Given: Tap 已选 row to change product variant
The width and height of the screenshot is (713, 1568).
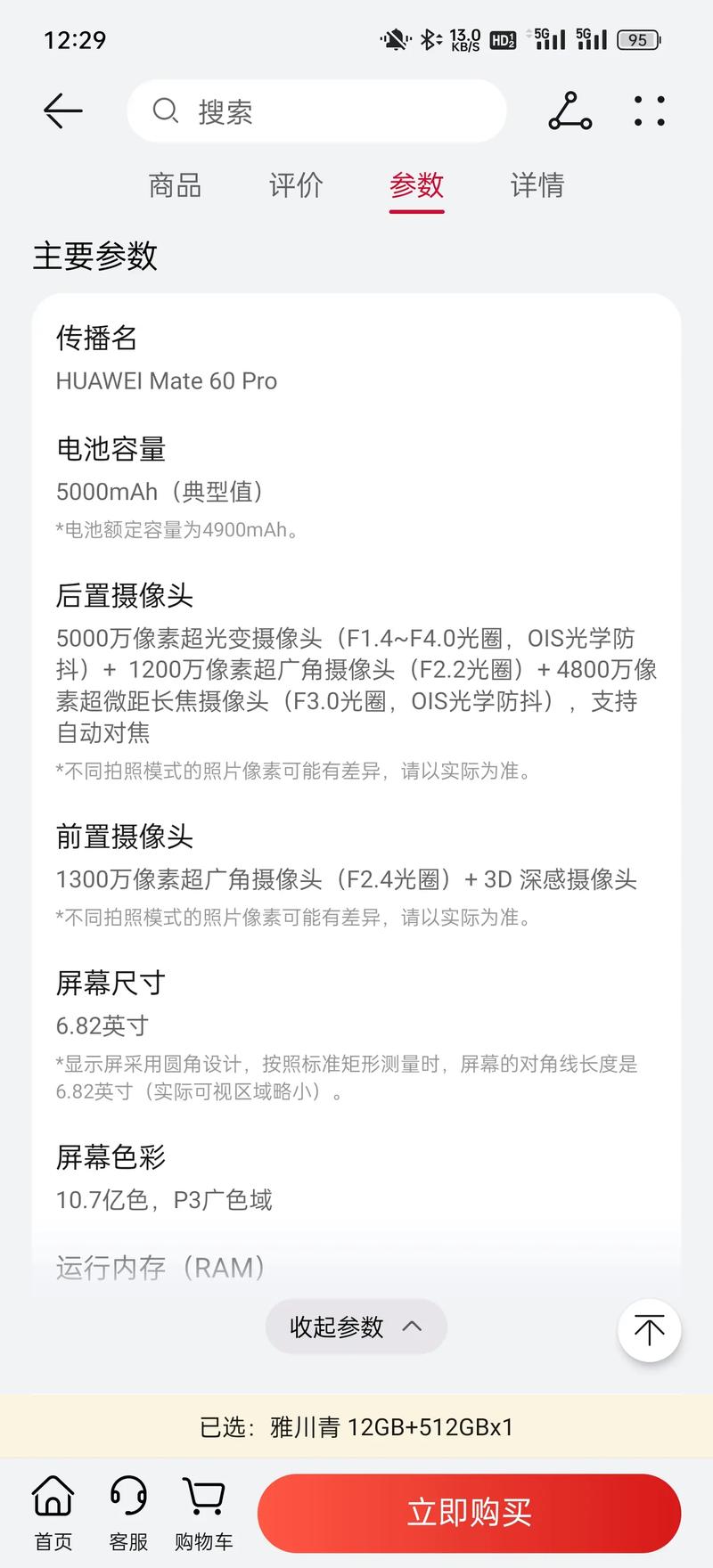Looking at the screenshot, I should pos(356,1426).
